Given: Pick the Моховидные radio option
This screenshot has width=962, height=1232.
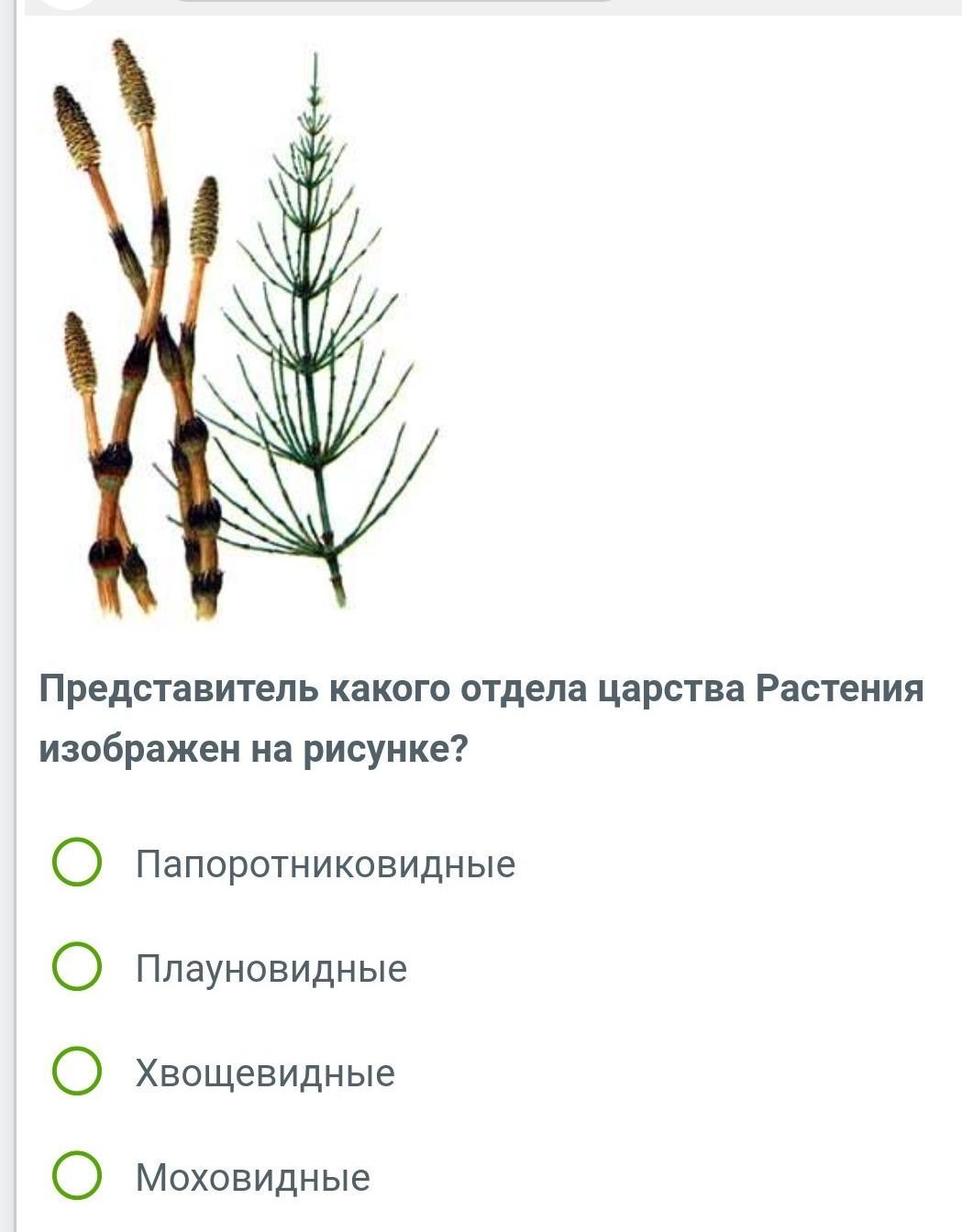Looking at the screenshot, I should [x=77, y=1176].
